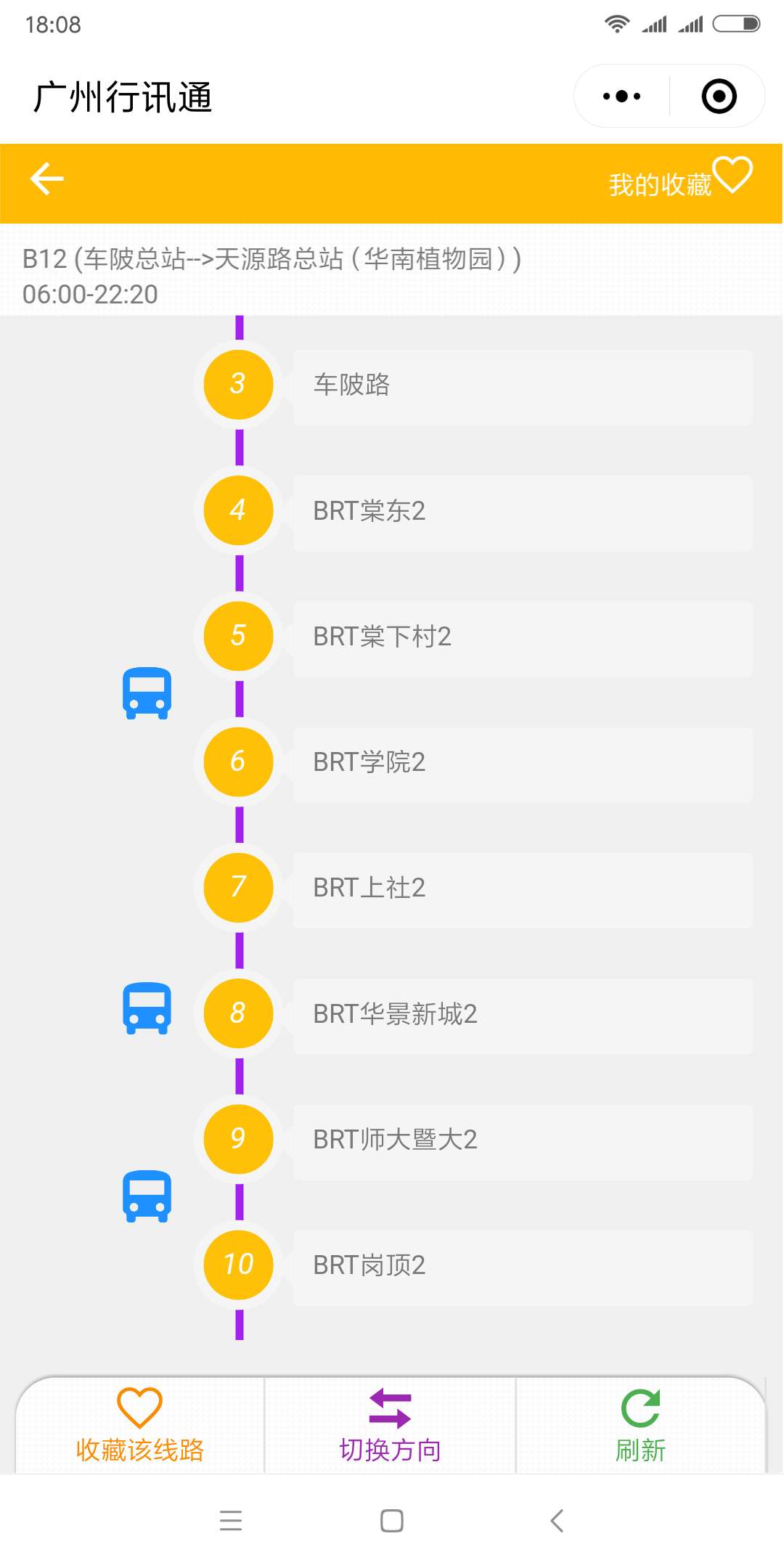Refresh bus positions with 刷新
Screen dimensions: 784x1568
pos(640,1425)
